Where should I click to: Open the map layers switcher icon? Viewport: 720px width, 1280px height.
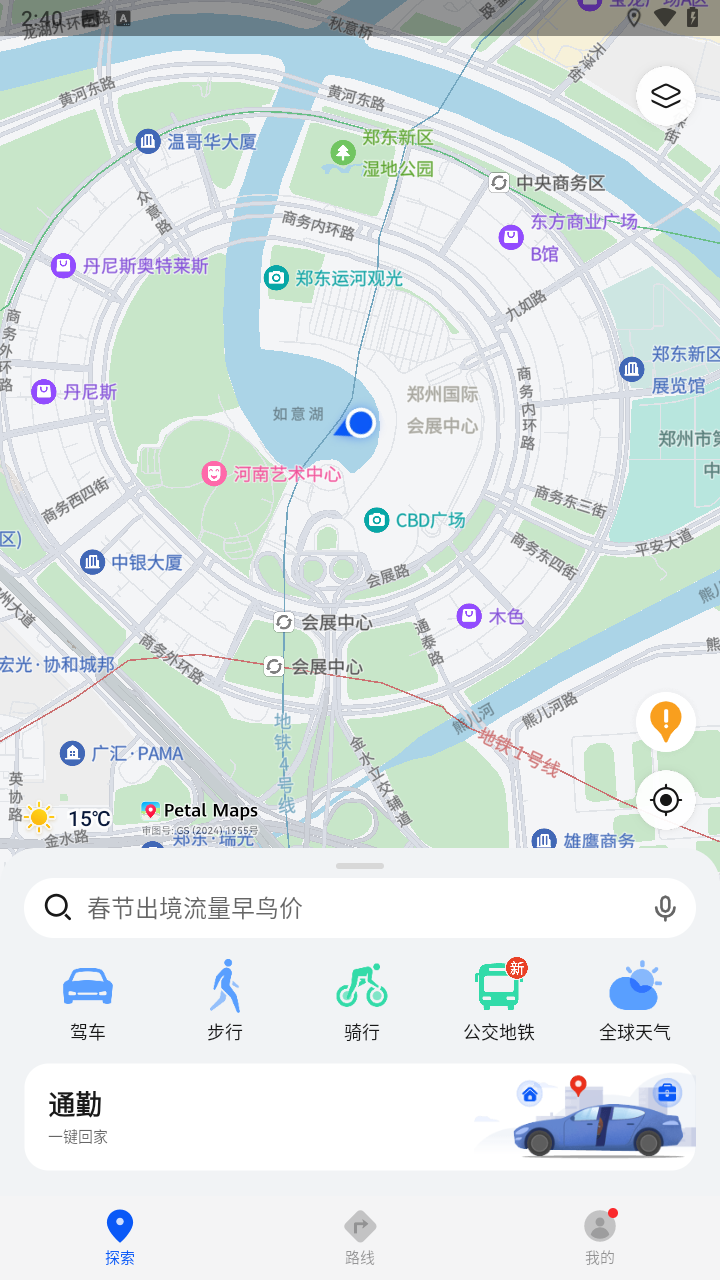click(665, 96)
